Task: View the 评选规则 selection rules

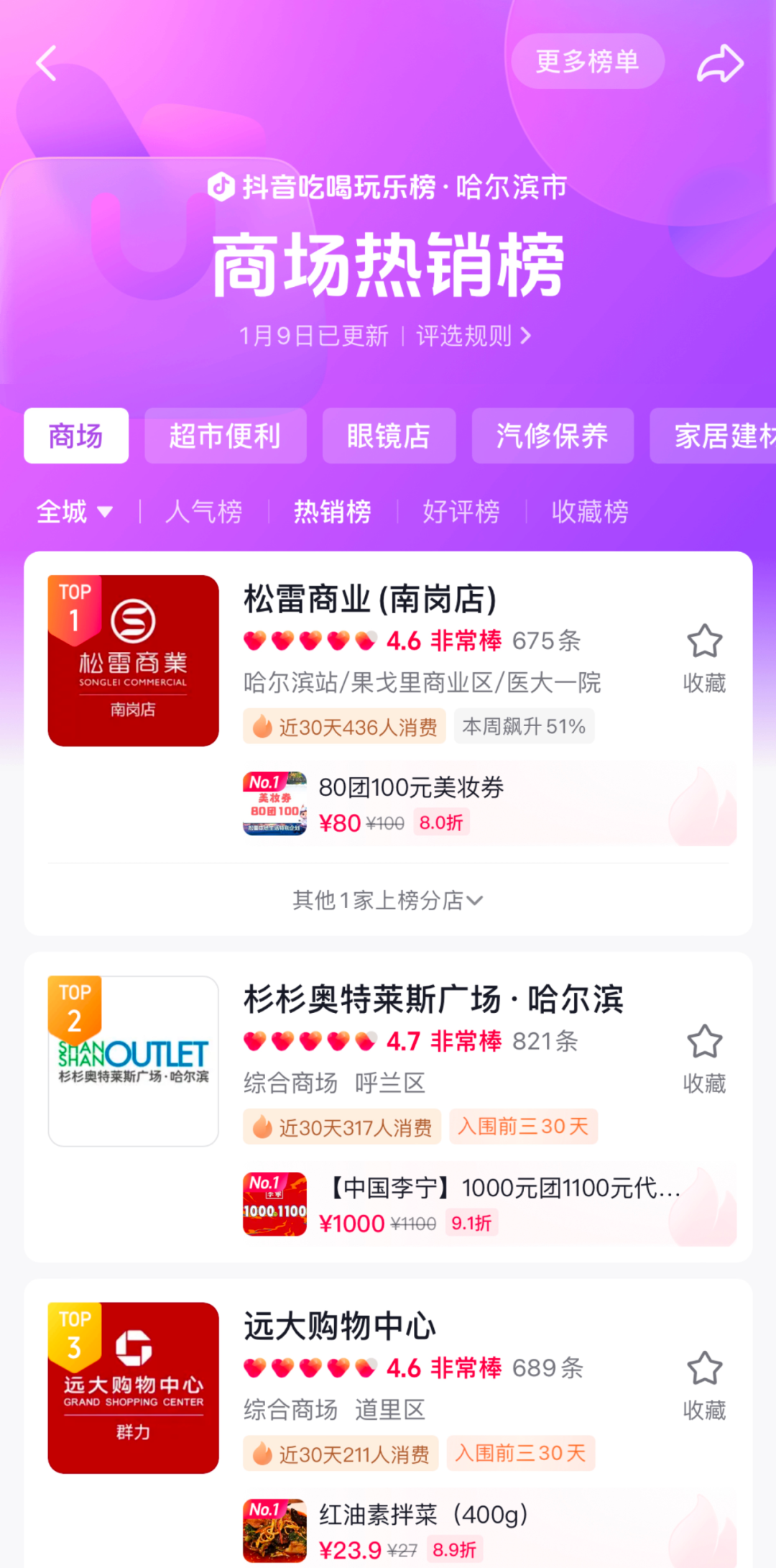Action: [x=473, y=336]
